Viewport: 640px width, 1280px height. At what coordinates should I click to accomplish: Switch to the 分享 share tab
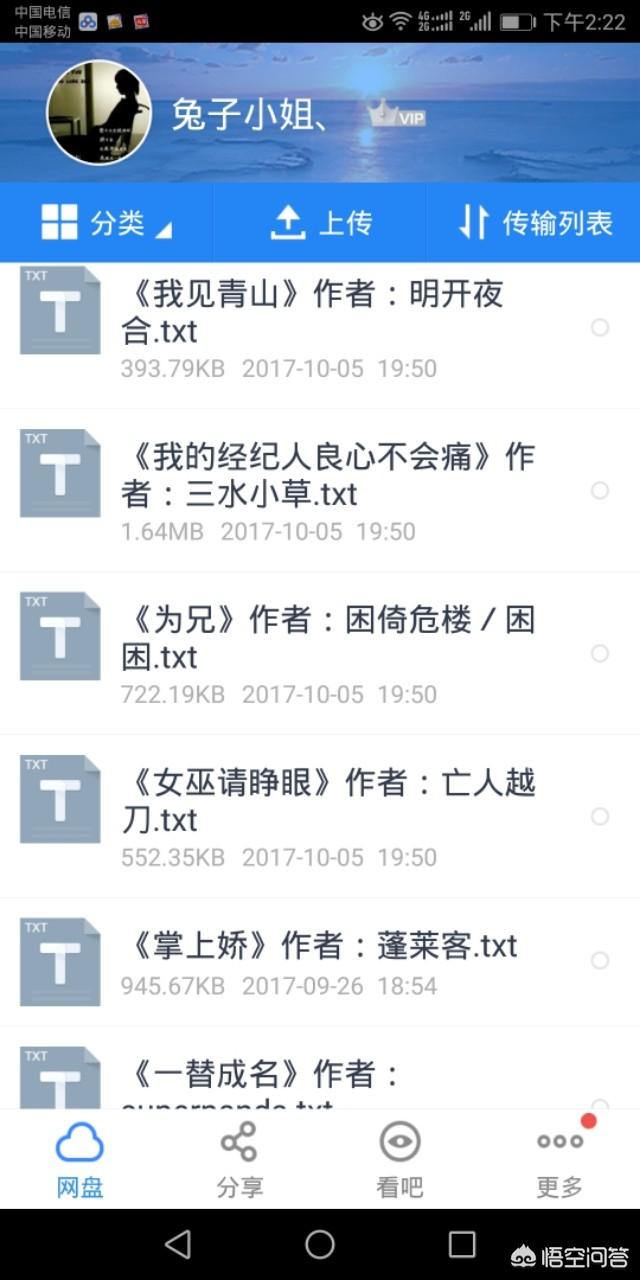click(239, 1159)
